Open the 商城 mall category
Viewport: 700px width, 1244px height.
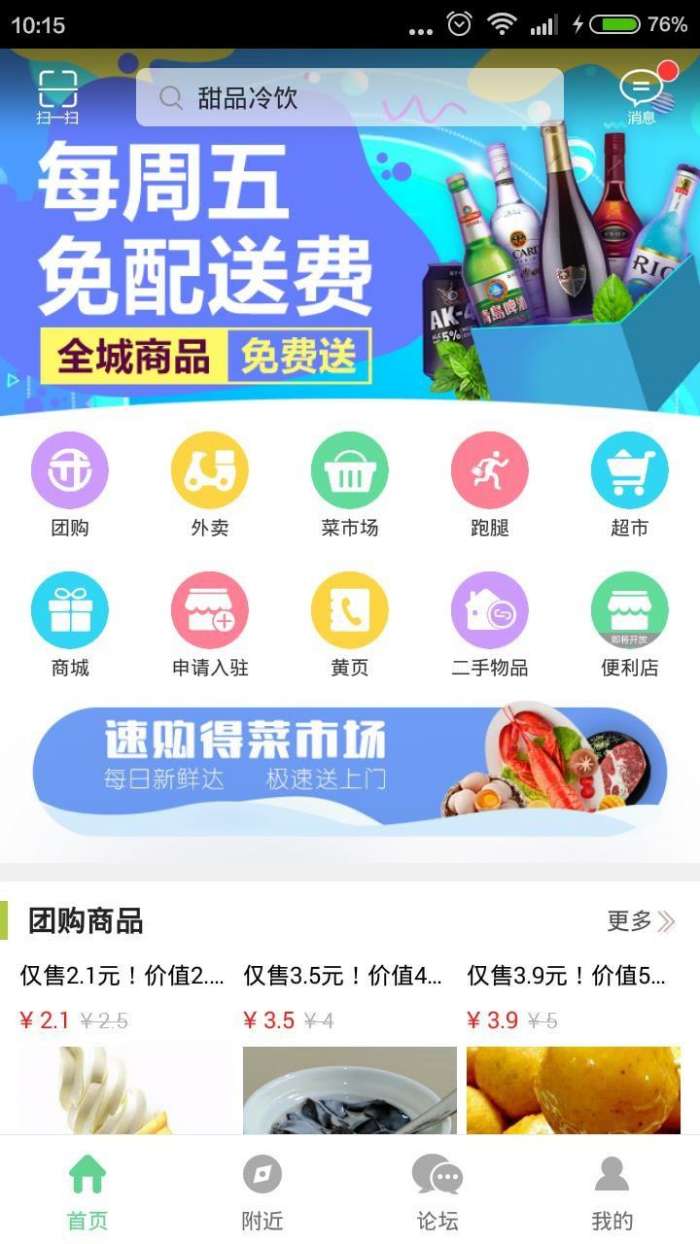point(70,622)
